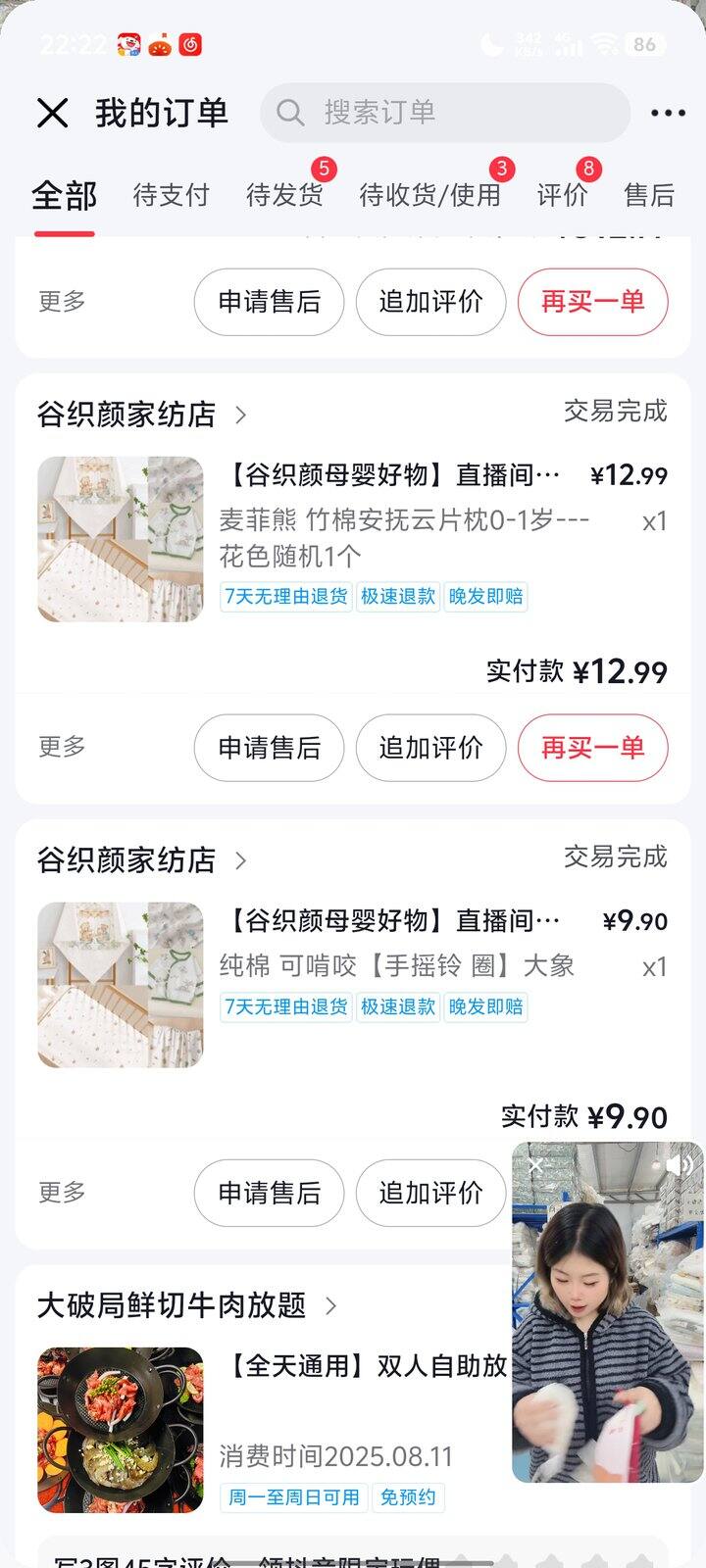Request after-sales for the ¥9.90 rattle order
706x1568 pixels.
pos(269,1193)
